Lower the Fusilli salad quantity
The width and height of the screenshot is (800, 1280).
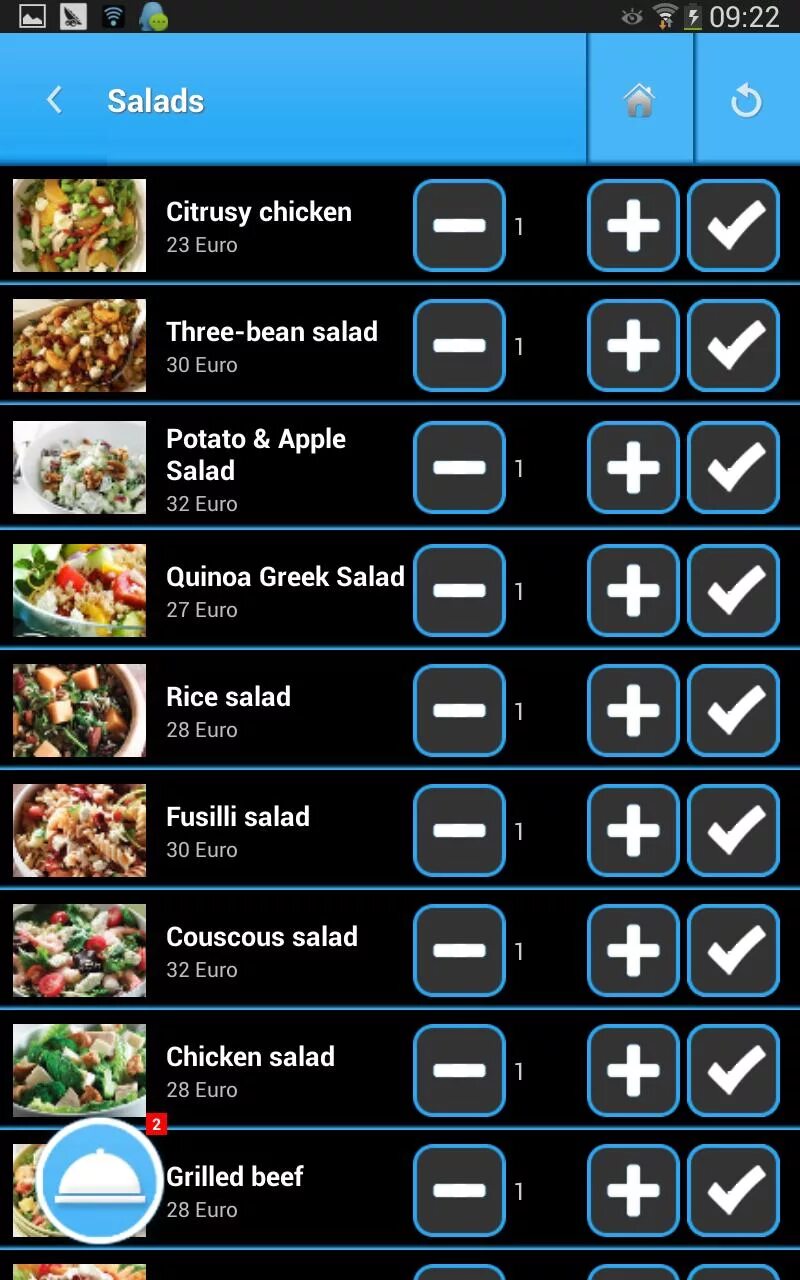click(459, 830)
